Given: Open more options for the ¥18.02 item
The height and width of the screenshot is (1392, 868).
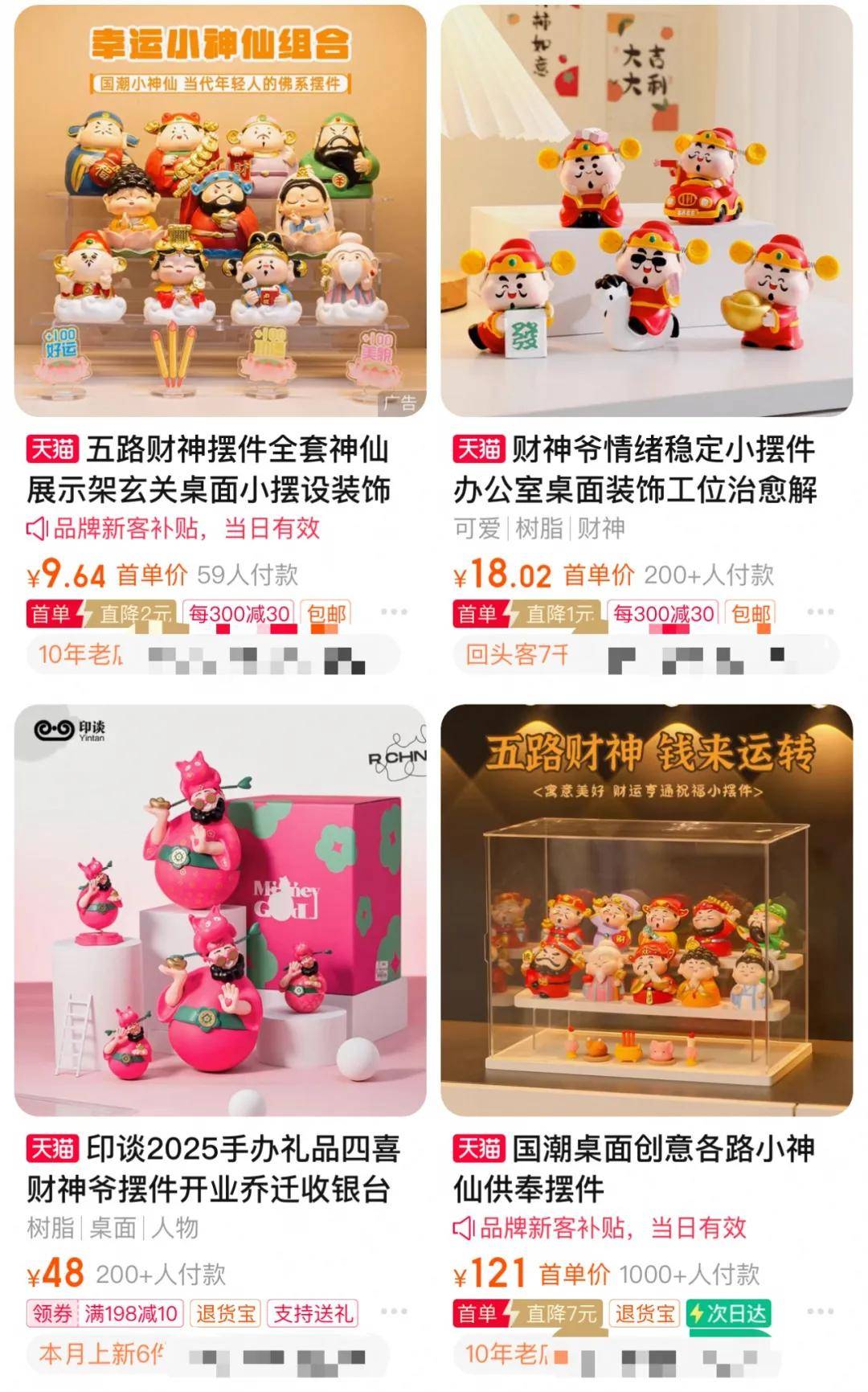Looking at the screenshot, I should point(820,612).
